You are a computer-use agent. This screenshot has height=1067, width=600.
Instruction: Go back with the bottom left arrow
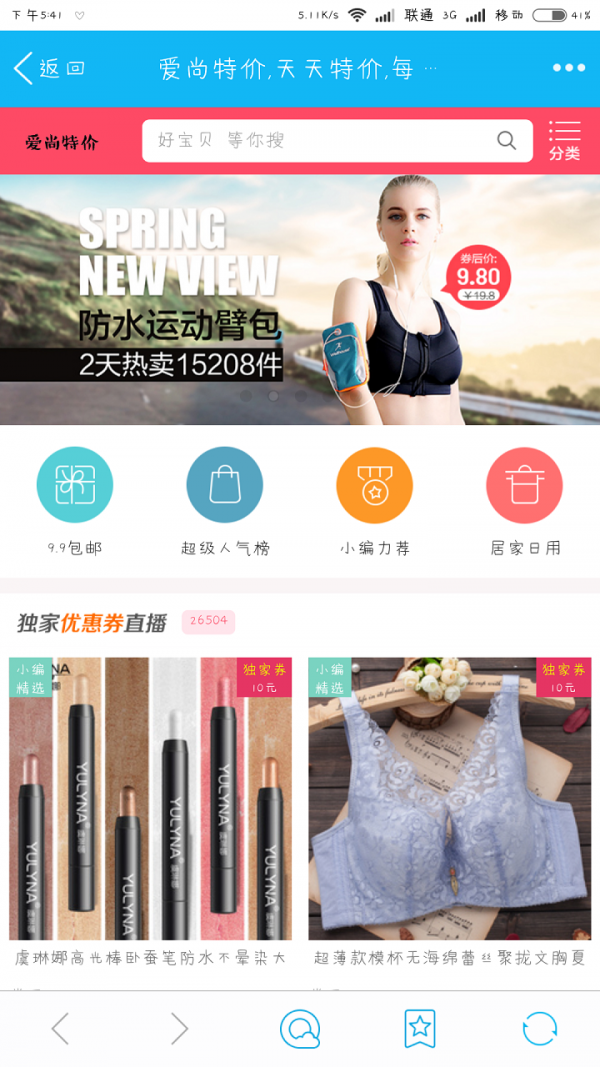click(60, 1028)
